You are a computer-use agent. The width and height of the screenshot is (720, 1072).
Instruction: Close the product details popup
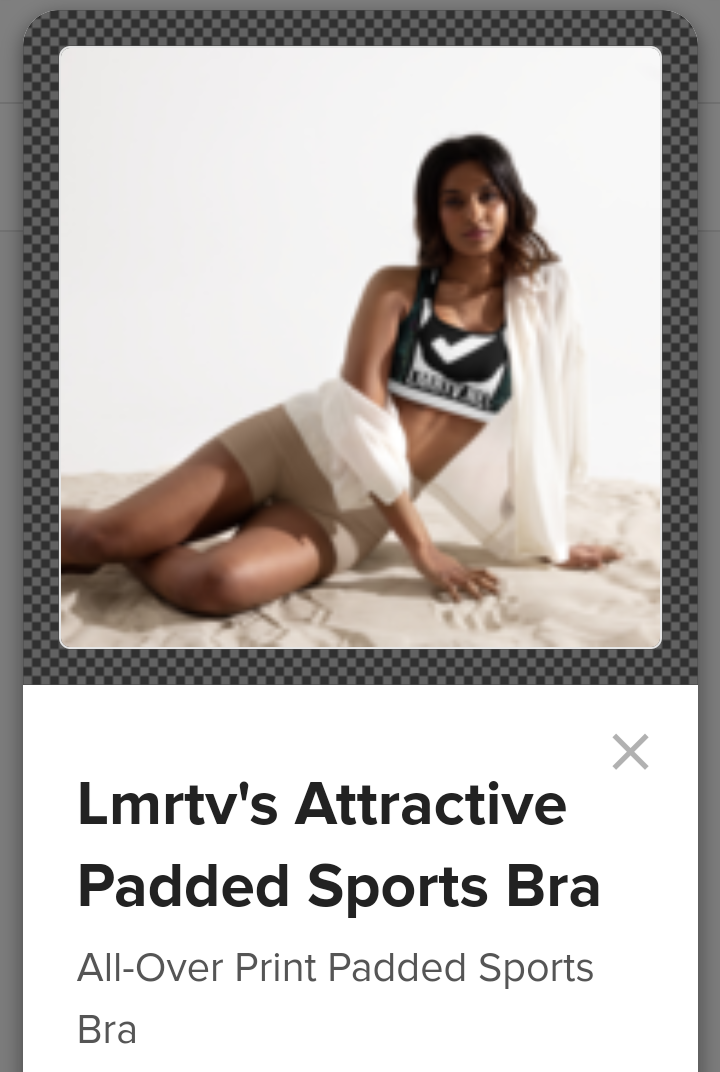coord(630,752)
